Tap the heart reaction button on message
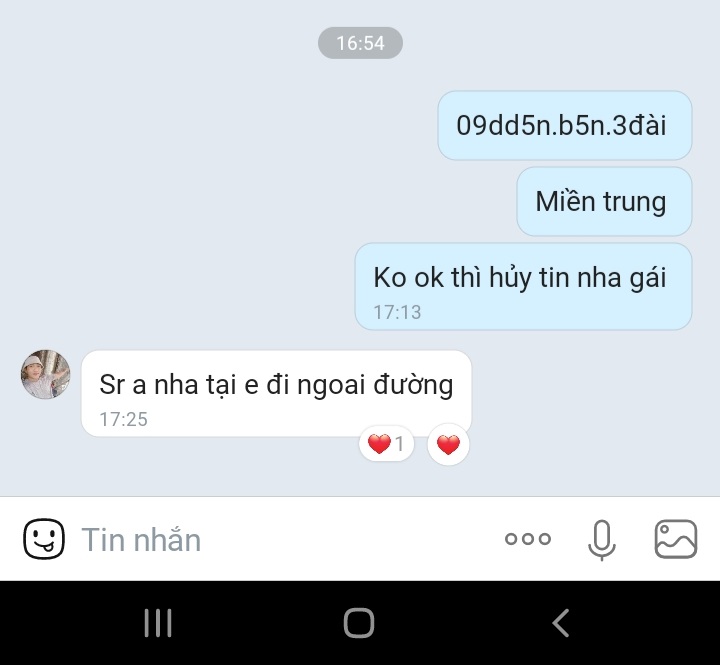The height and width of the screenshot is (665, 720). (448, 444)
